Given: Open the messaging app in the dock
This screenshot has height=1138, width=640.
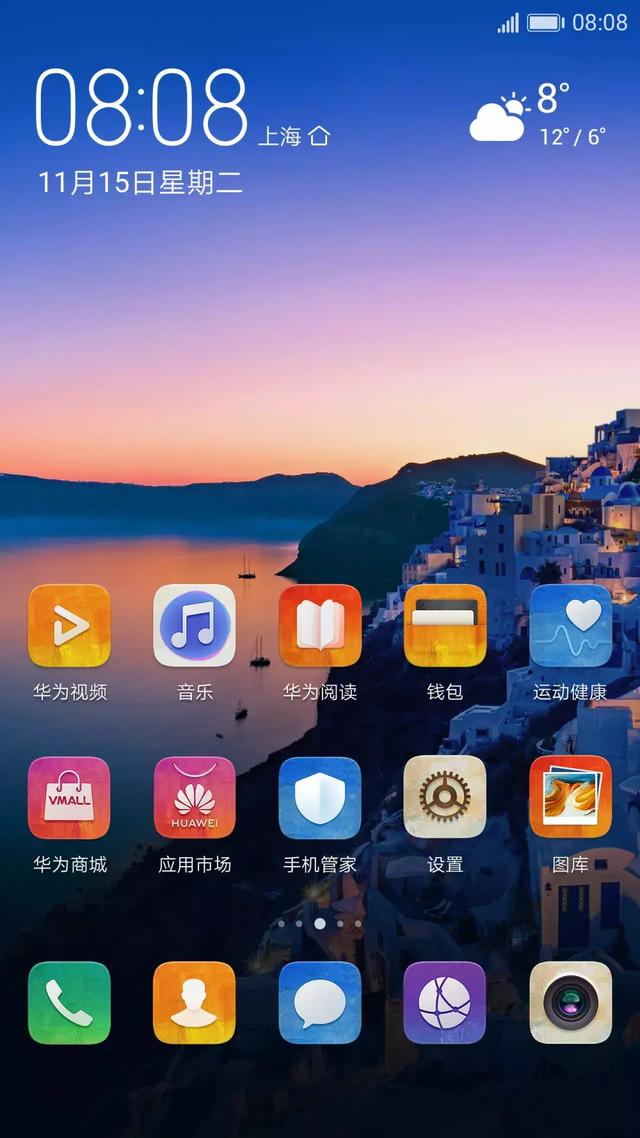Looking at the screenshot, I should click(319, 1002).
